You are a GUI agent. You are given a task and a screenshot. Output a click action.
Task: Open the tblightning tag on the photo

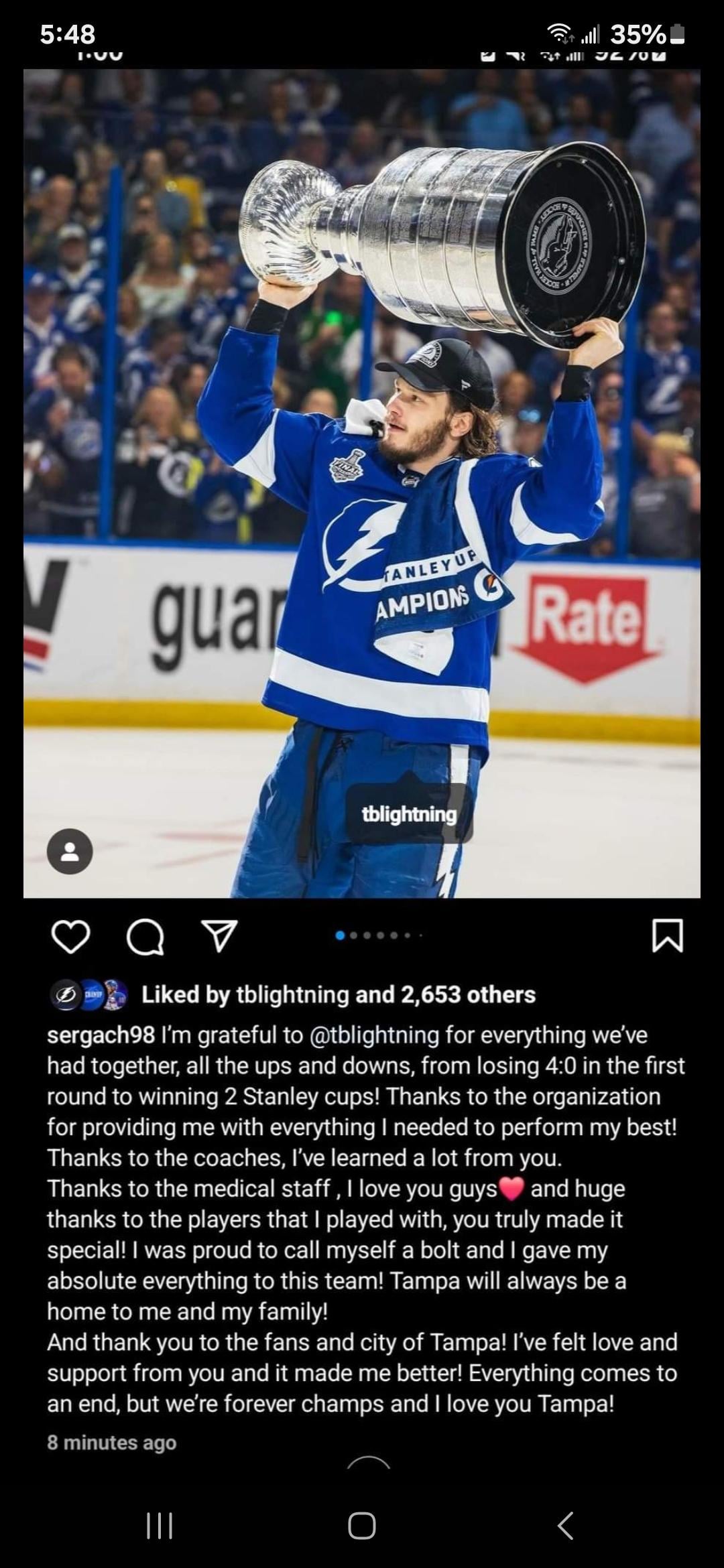tap(409, 814)
